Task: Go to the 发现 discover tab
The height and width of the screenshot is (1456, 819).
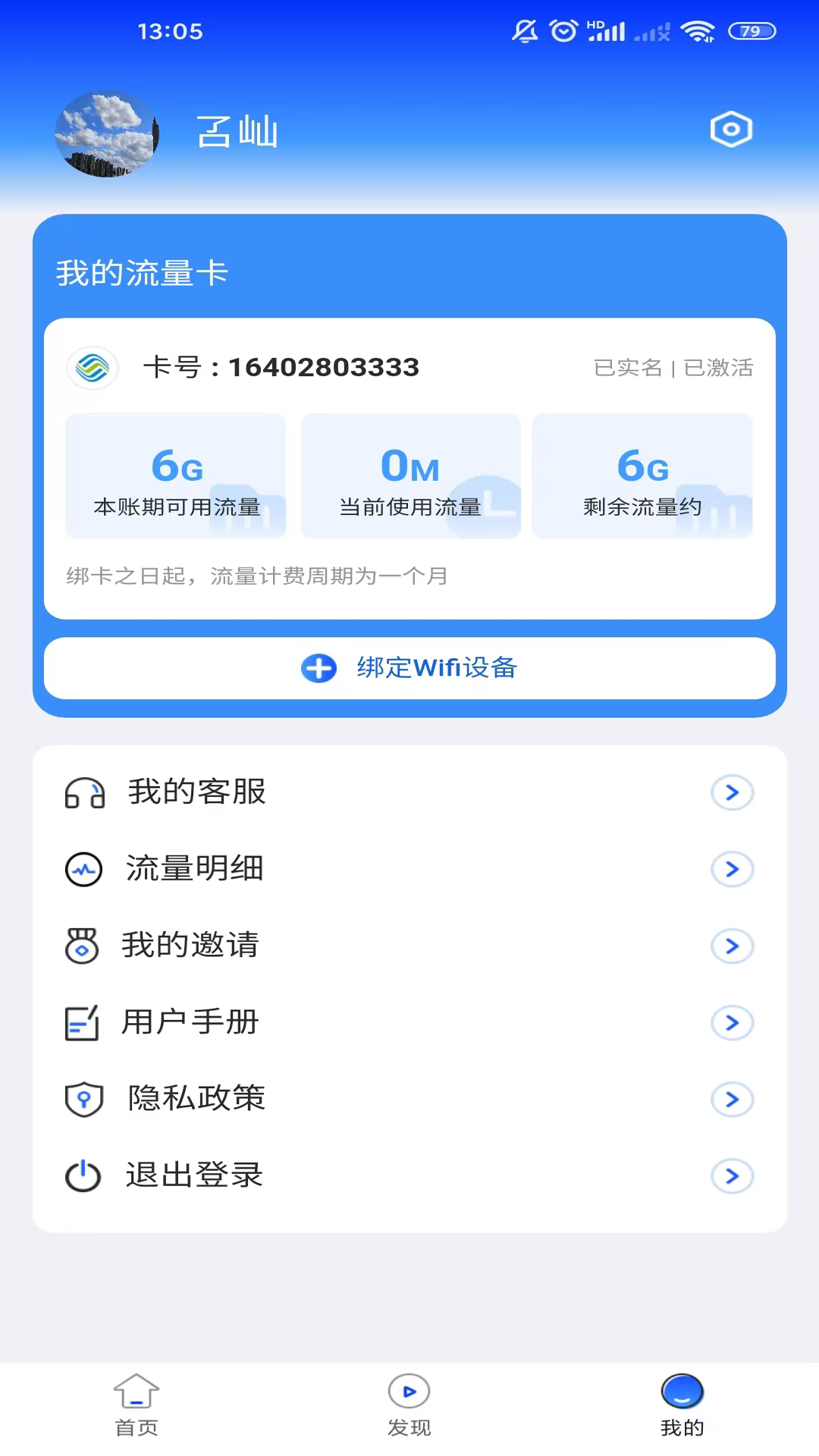Action: click(409, 1405)
